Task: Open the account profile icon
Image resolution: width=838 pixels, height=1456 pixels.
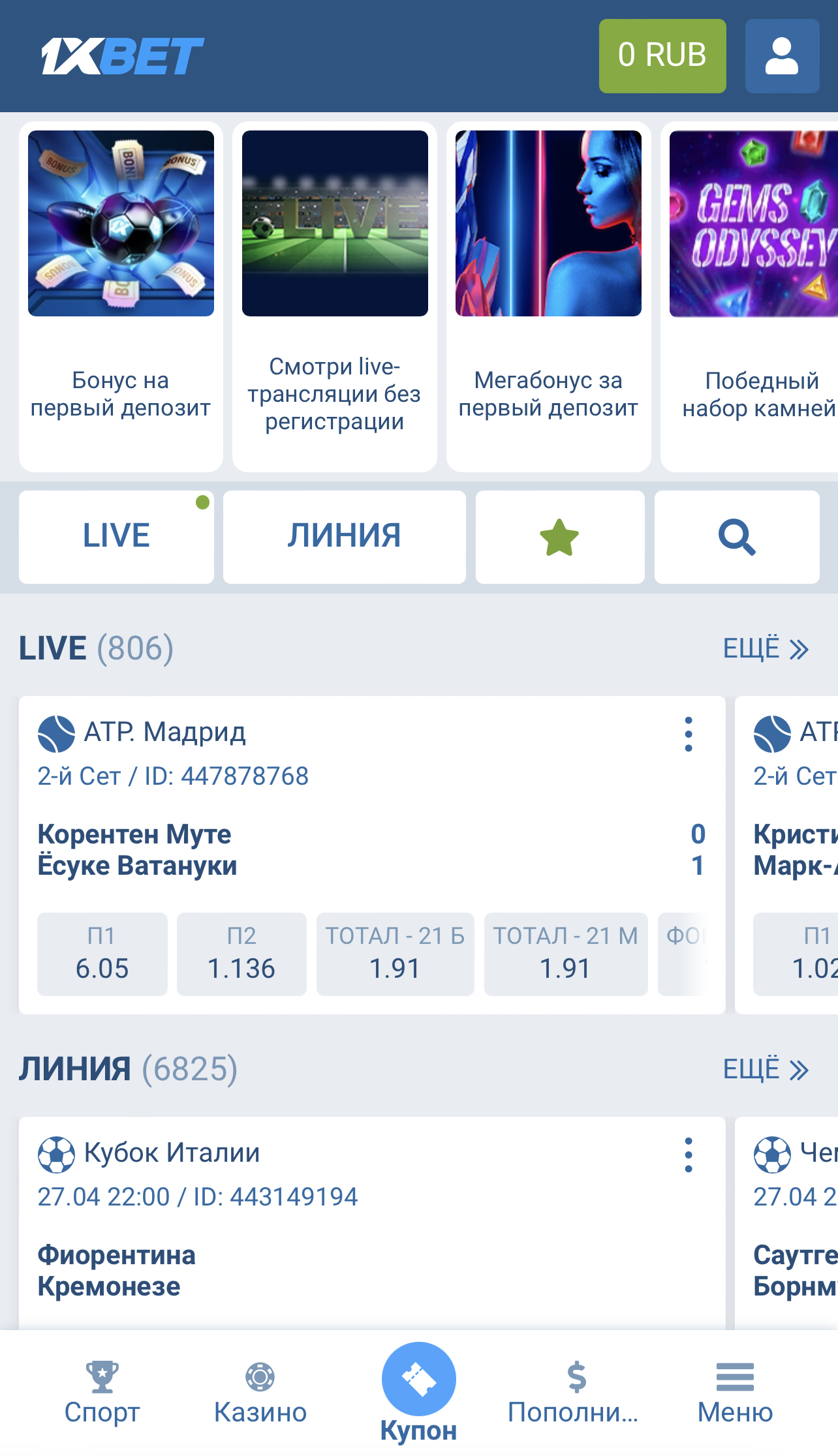Action: [781, 55]
